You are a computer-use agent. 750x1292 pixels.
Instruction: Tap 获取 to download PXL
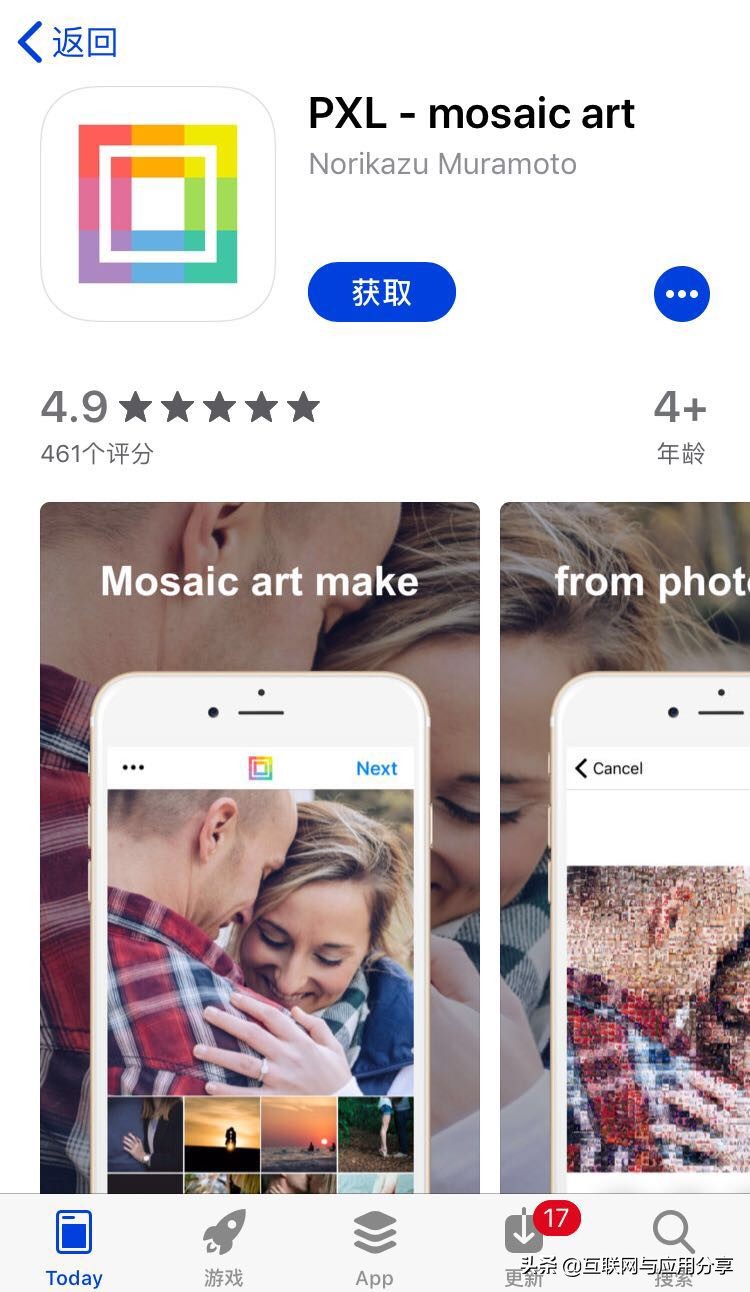[x=381, y=292]
